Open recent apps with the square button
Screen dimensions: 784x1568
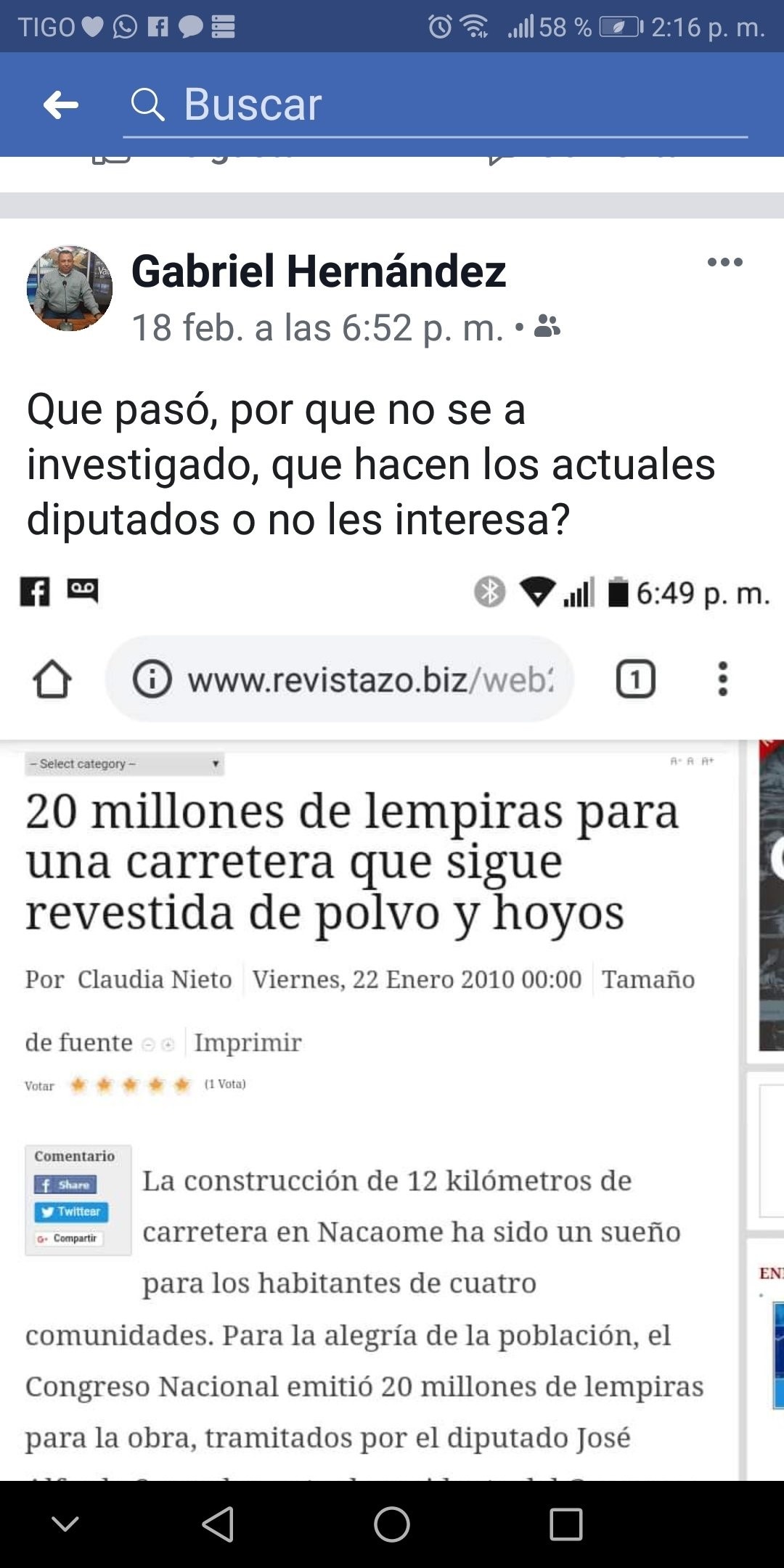click(566, 1524)
